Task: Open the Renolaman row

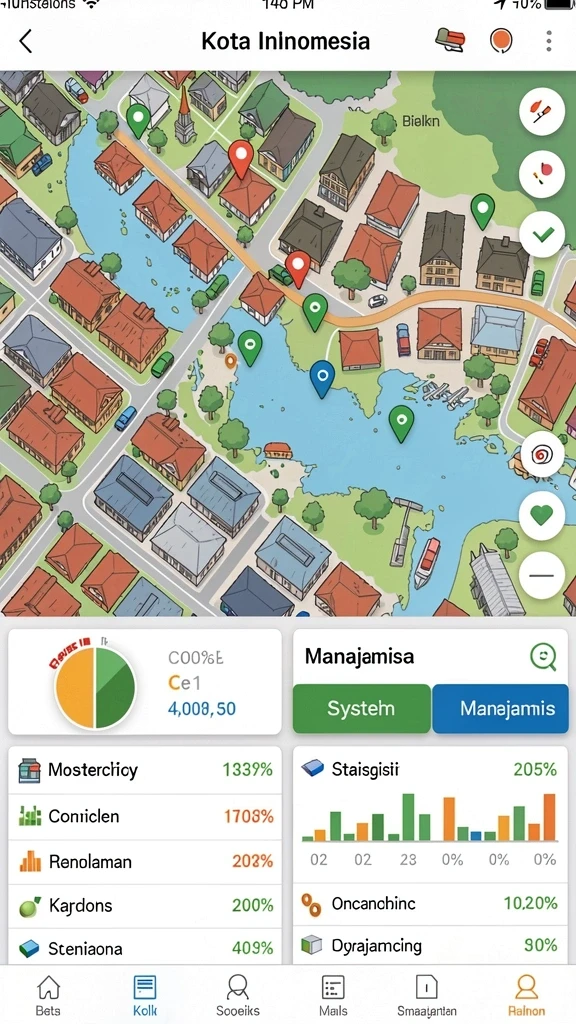Action: pos(145,862)
